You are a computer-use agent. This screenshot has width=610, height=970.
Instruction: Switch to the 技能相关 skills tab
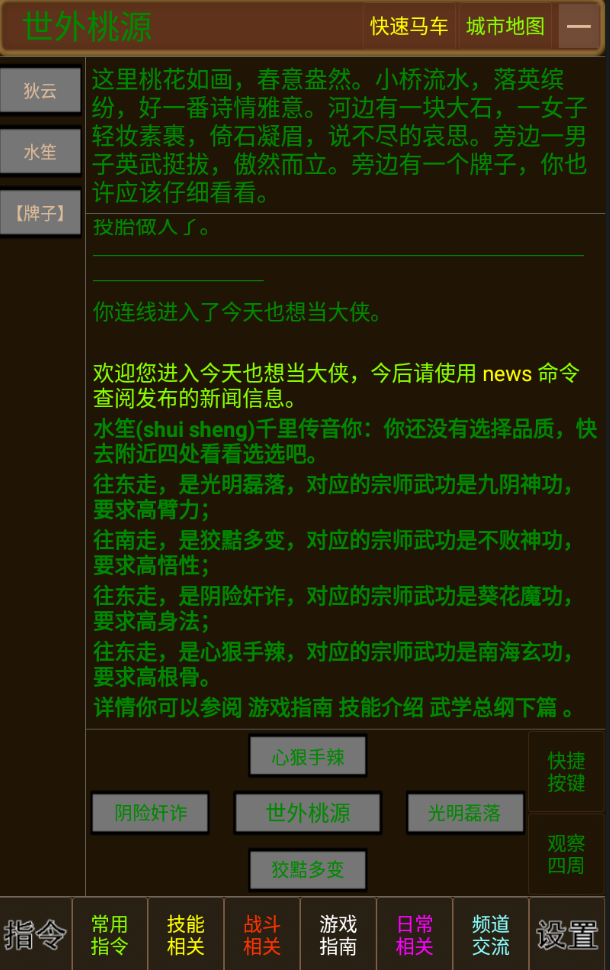186,934
